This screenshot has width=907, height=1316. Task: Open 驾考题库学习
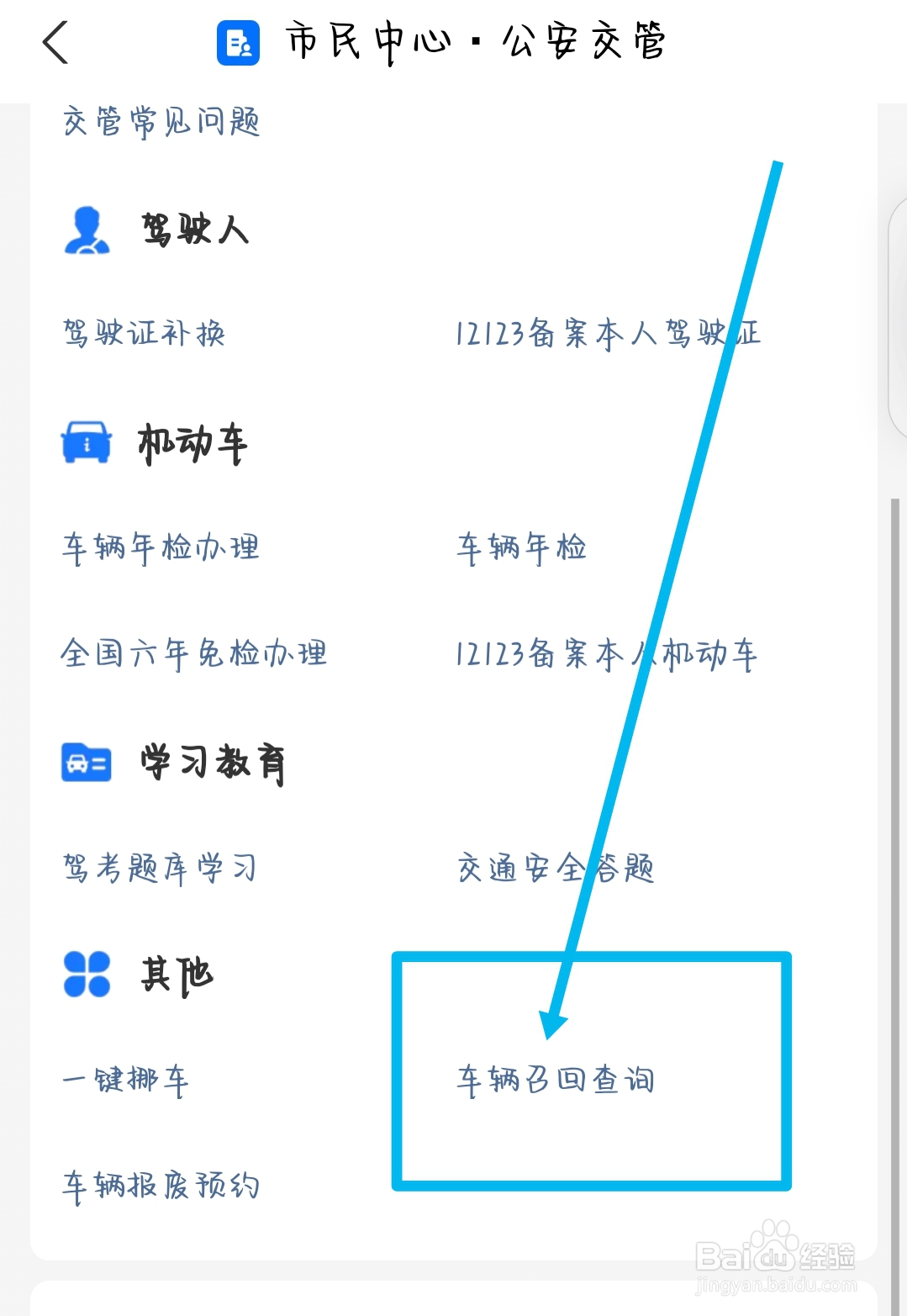(x=160, y=869)
